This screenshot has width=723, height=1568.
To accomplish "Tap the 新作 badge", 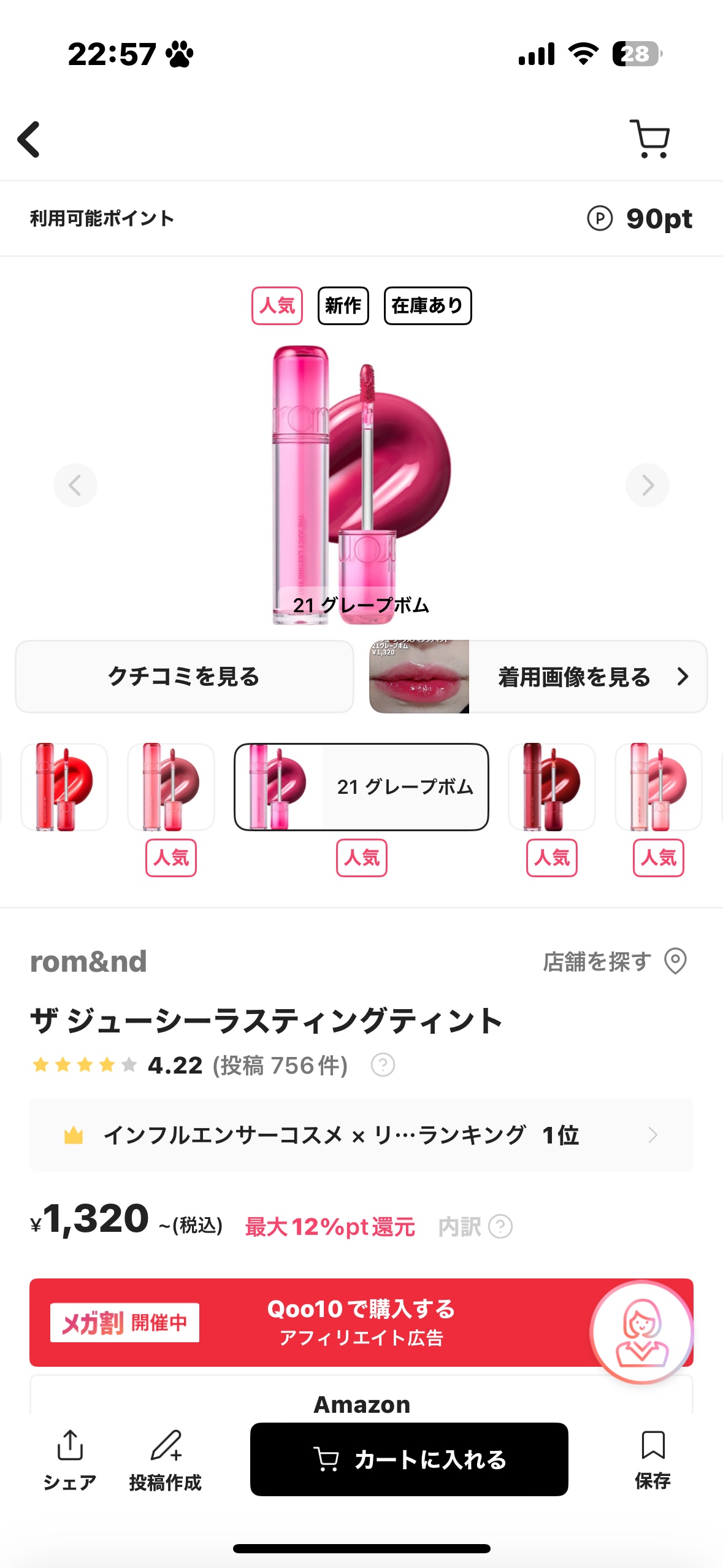I will pyautogui.click(x=343, y=306).
